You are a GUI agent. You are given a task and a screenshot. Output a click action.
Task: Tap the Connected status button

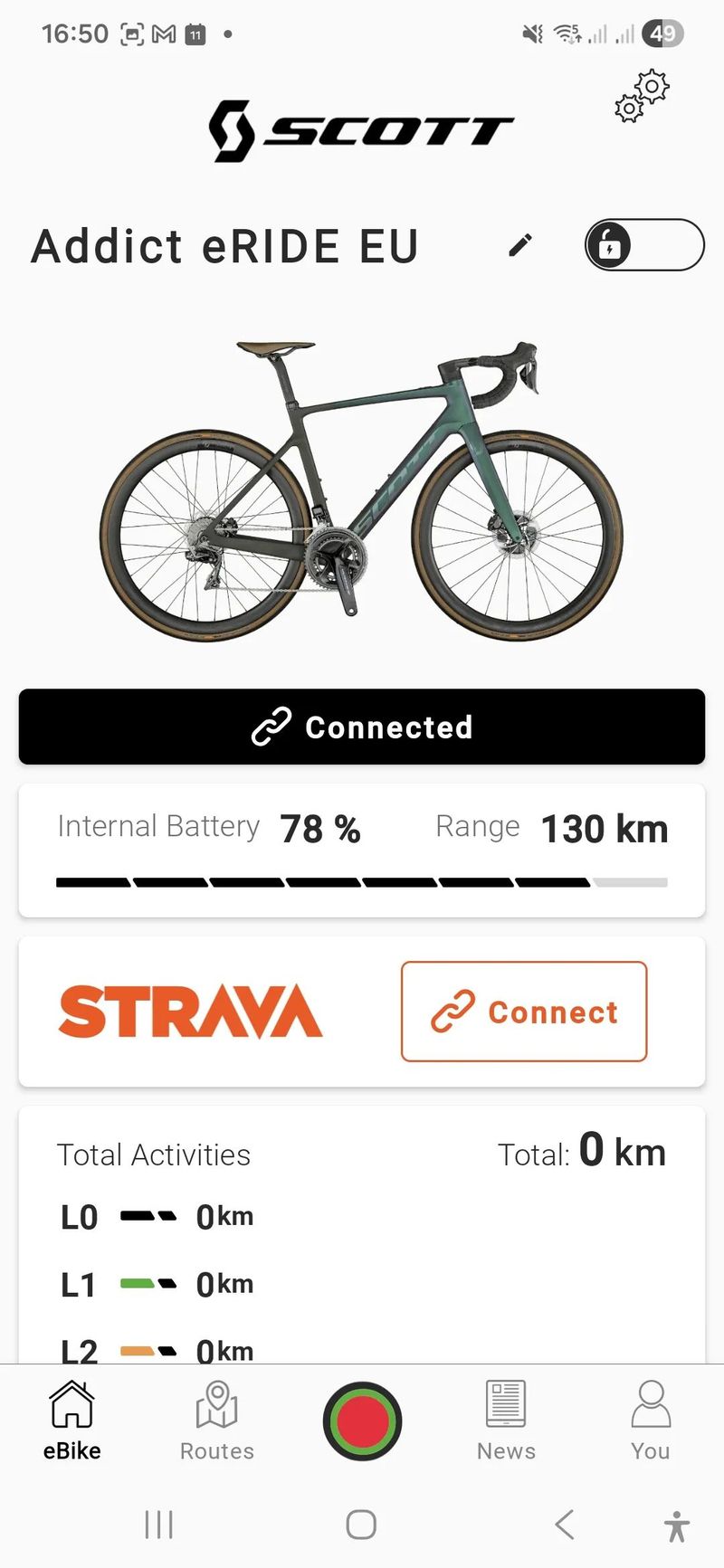click(x=361, y=727)
